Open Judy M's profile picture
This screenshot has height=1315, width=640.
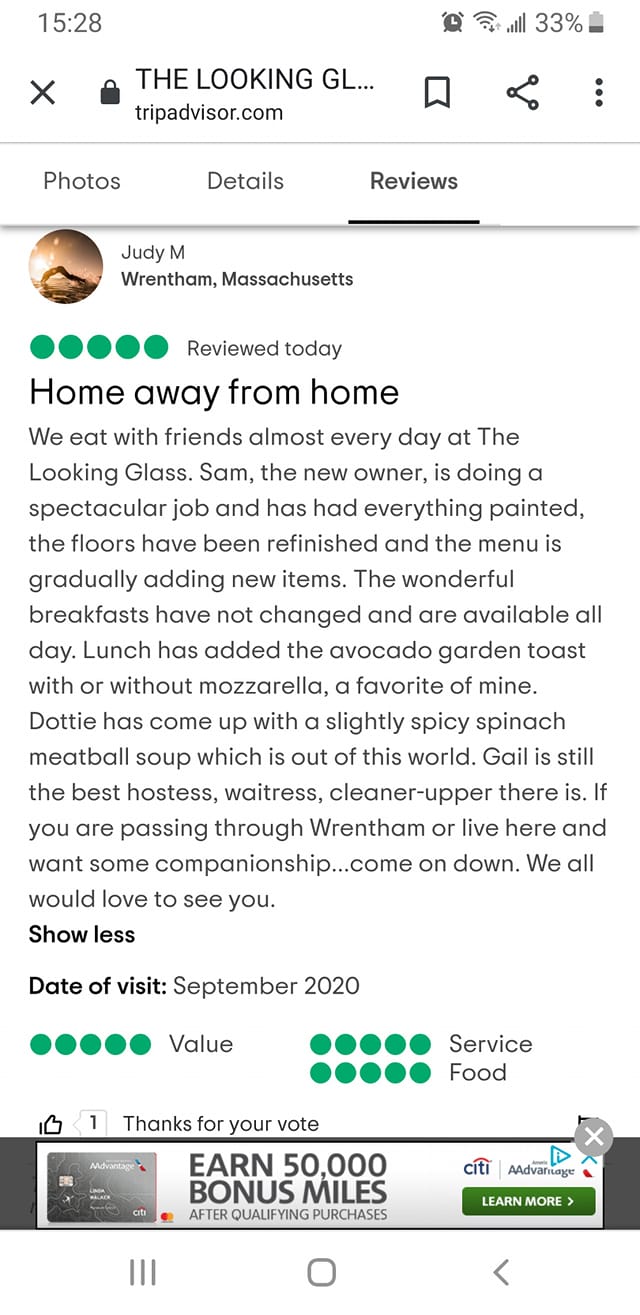(x=66, y=266)
